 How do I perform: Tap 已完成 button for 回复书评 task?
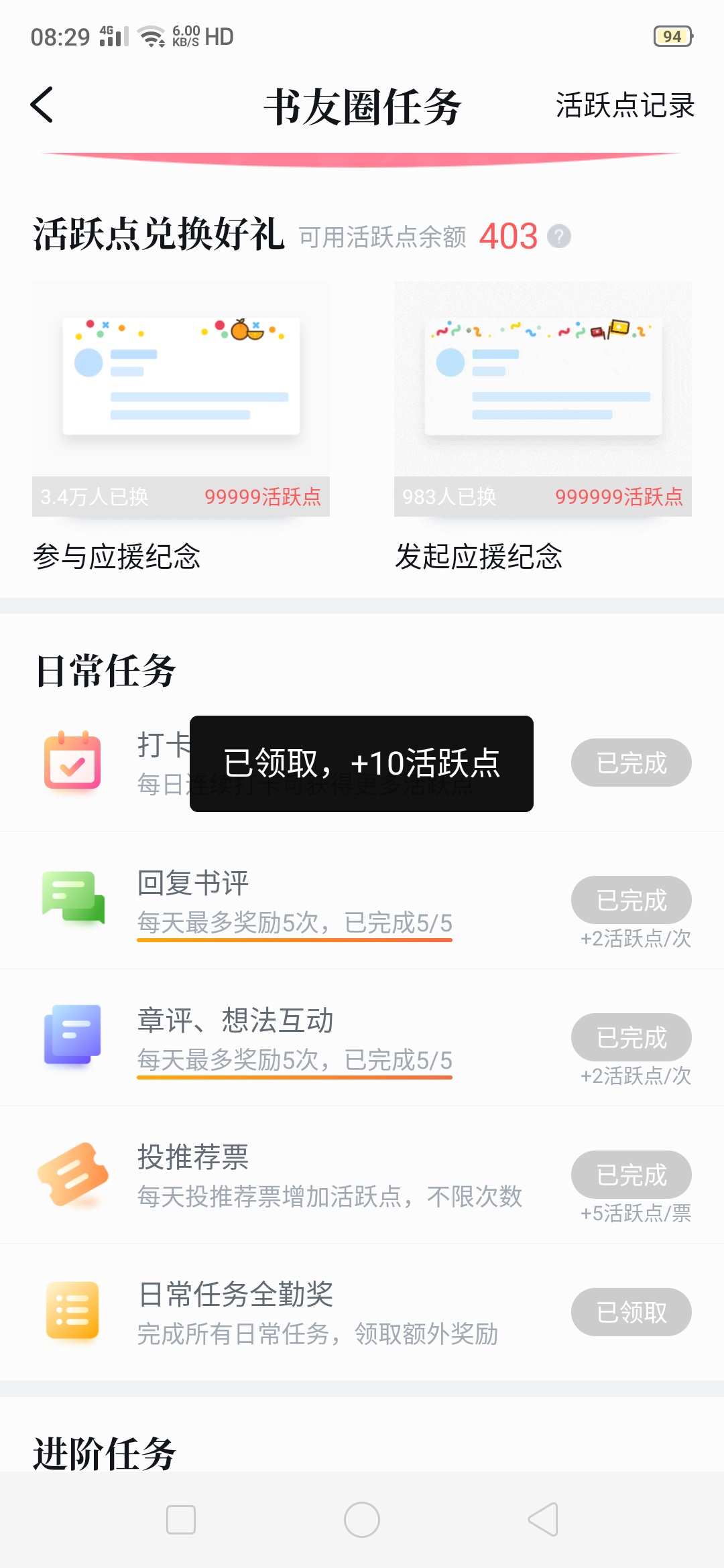click(x=631, y=900)
